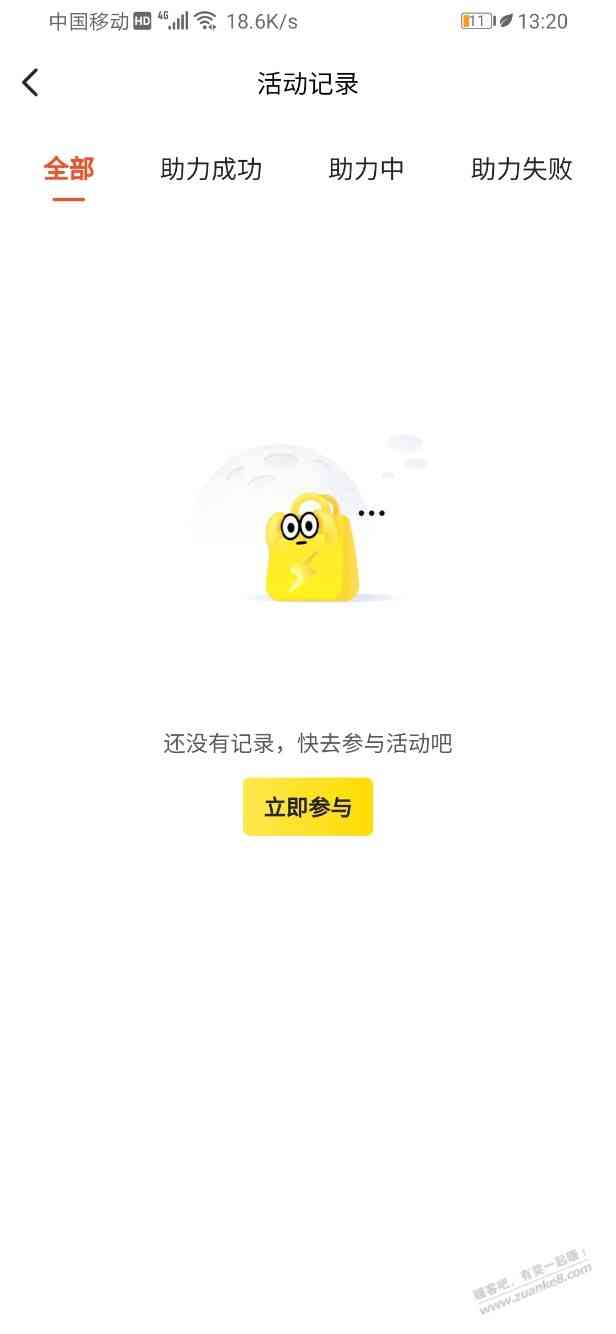616x1334 pixels.
Task: Show the 助力失败 tab
Action: click(521, 169)
